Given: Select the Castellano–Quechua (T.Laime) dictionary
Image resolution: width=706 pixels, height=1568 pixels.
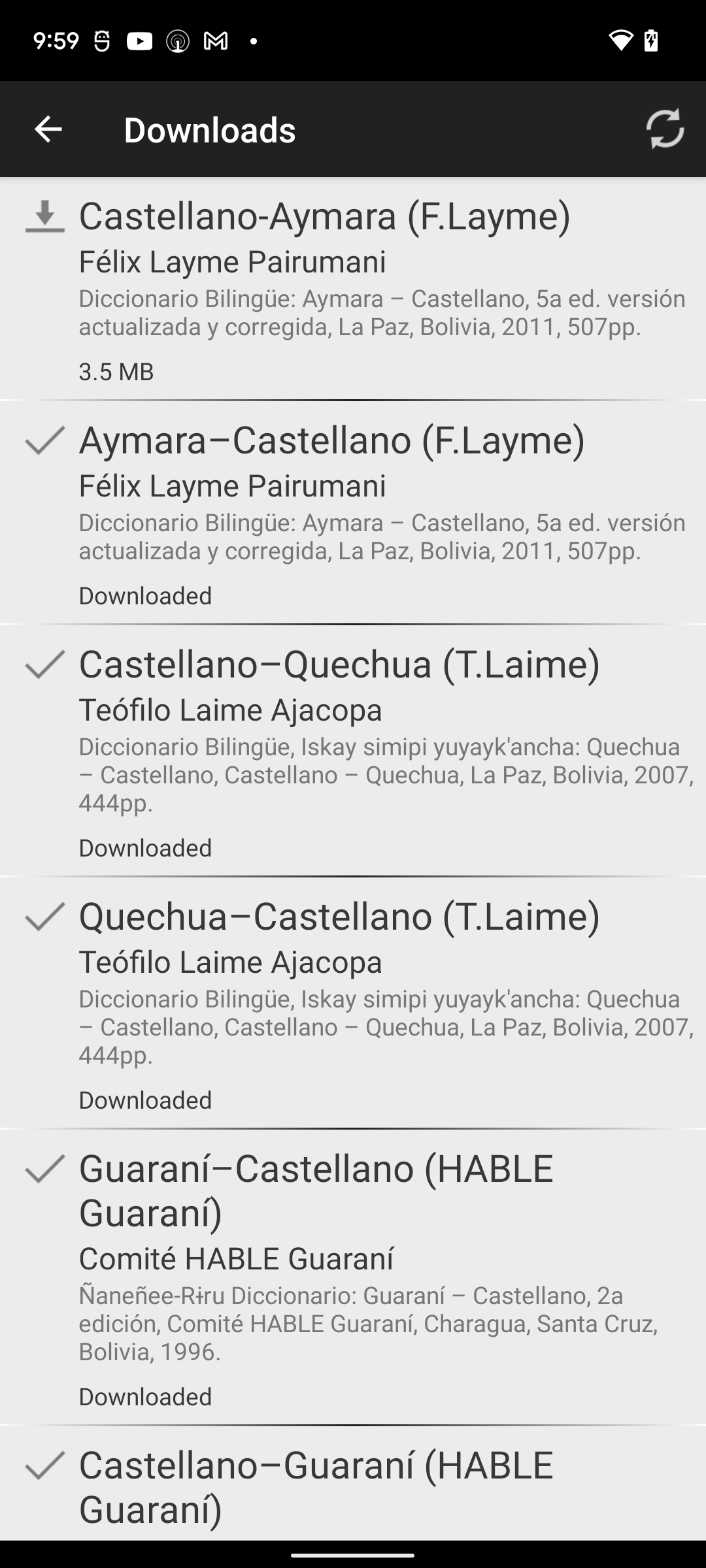Looking at the screenshot, I should (x=353, y=751).
